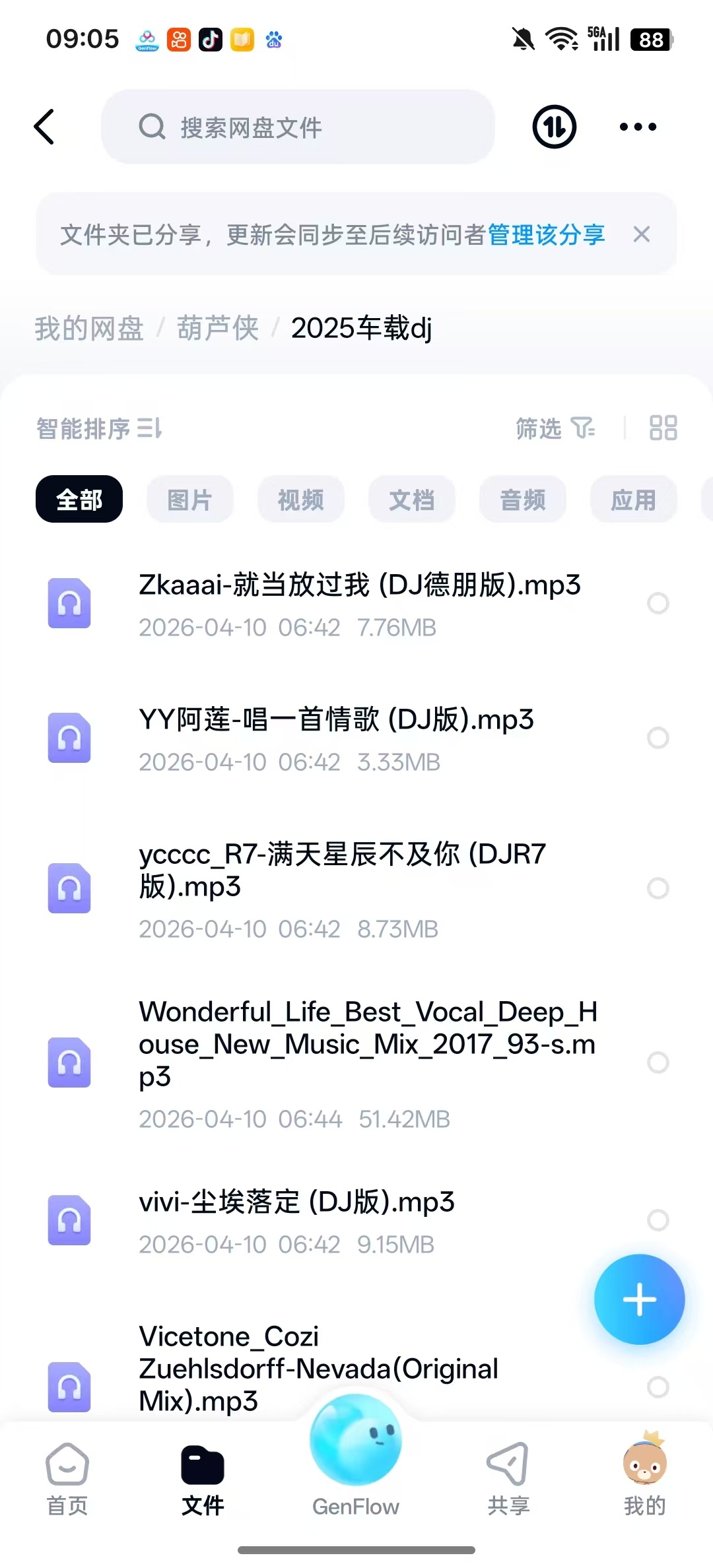Switch to the 视频 filter tab

pos(300,500)
